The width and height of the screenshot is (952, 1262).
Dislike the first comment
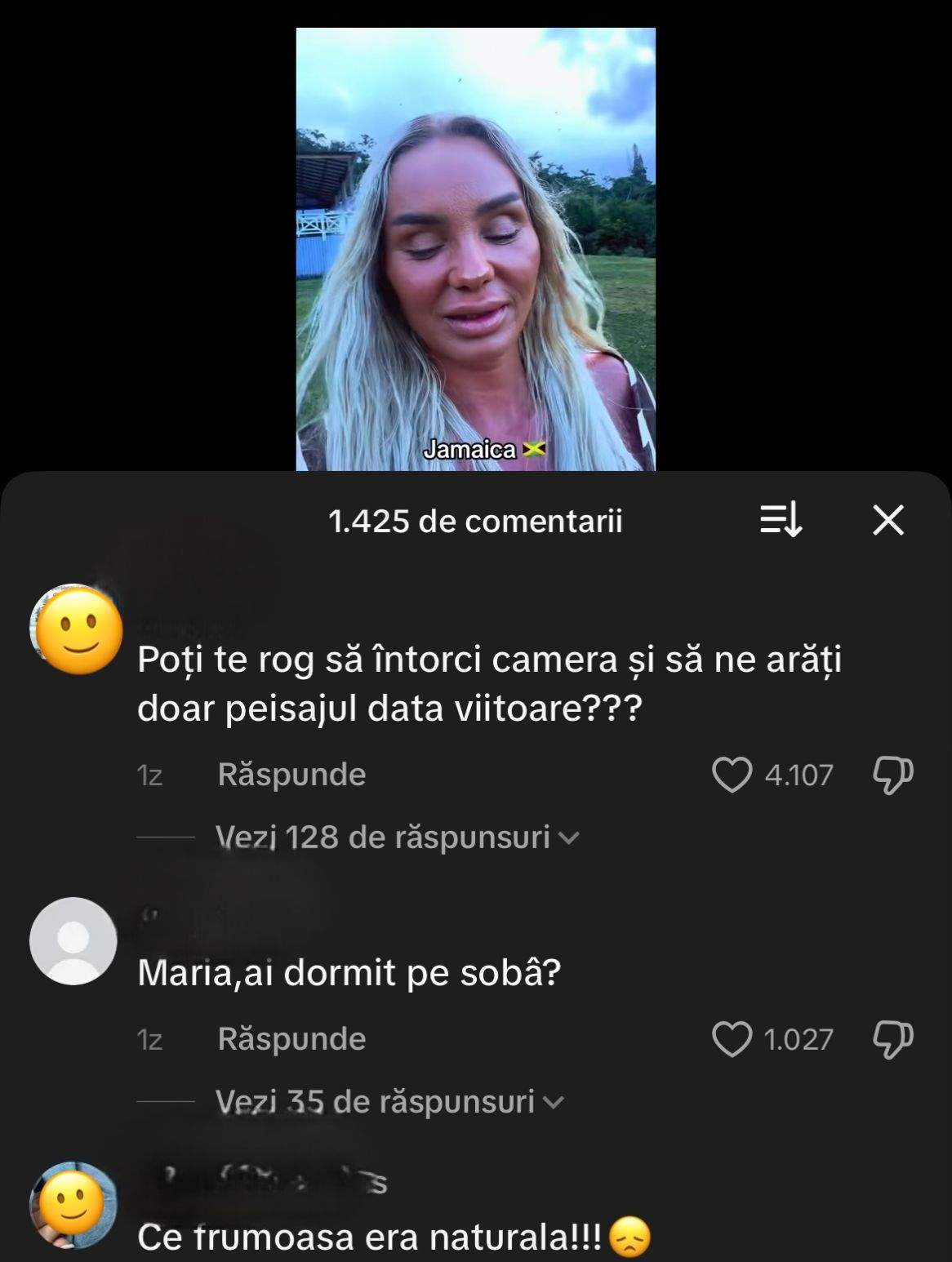pos(894,774)
